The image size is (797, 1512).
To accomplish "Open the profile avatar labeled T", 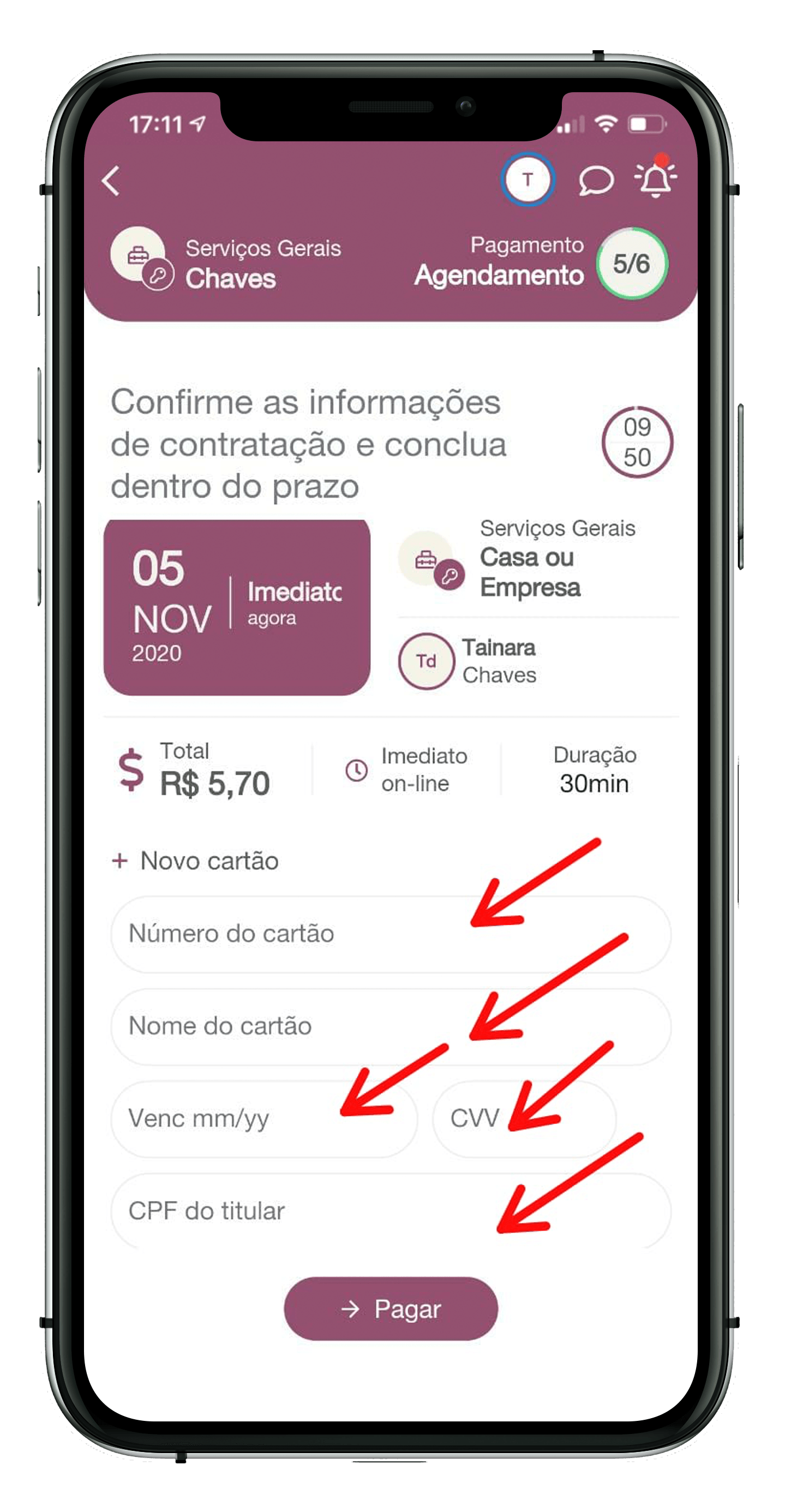I will tap(527, 180).
